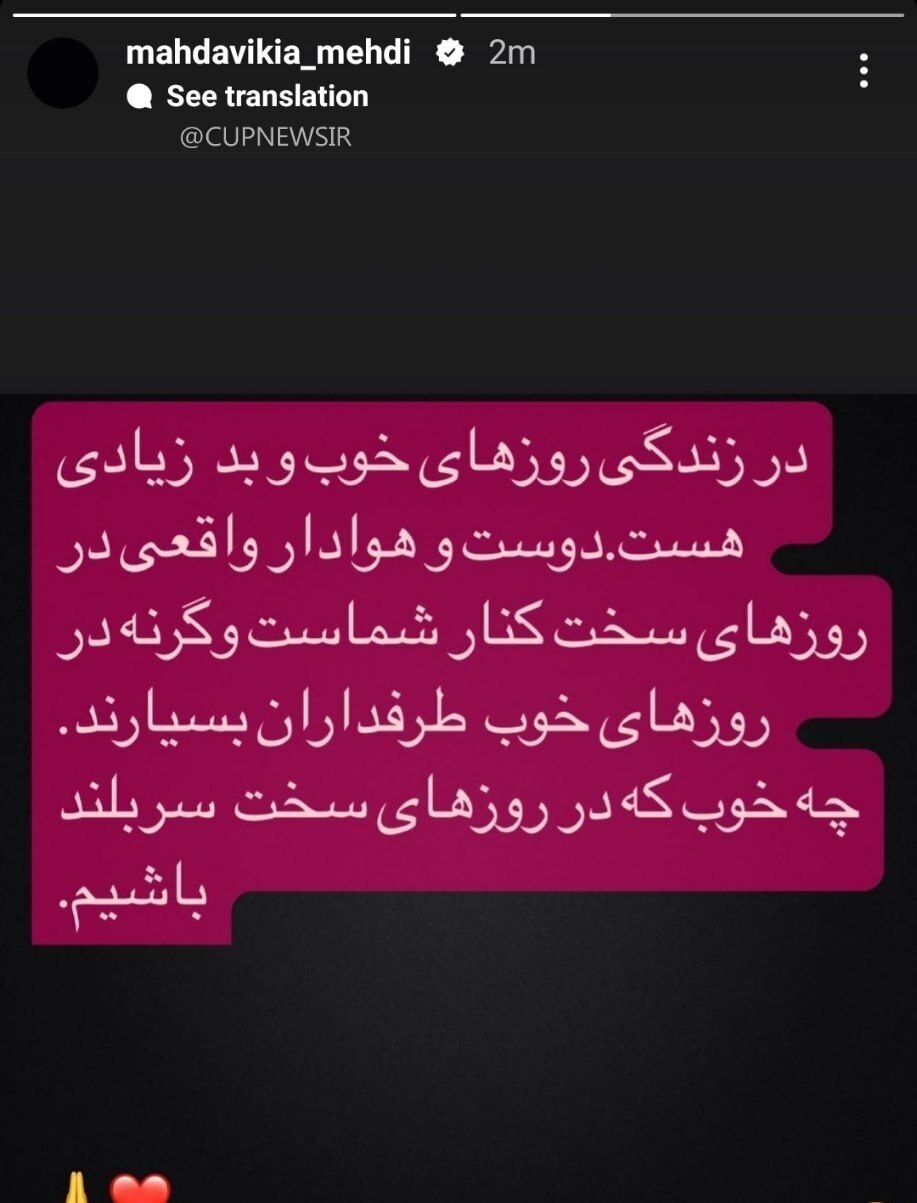Toggle to the first story progress segment
Screen dimensions: 917x1203
point(230,13)
